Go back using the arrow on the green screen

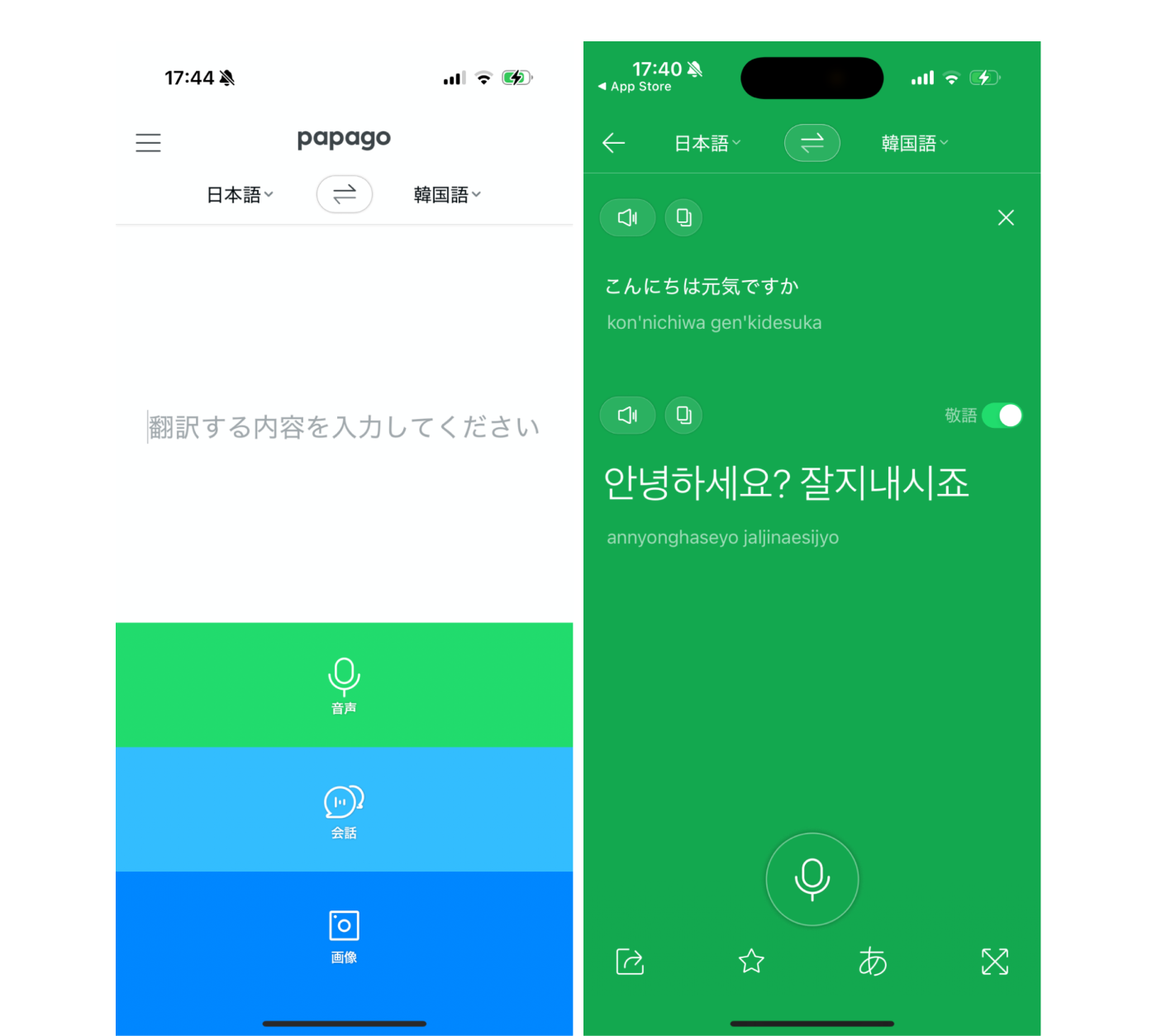613,143
